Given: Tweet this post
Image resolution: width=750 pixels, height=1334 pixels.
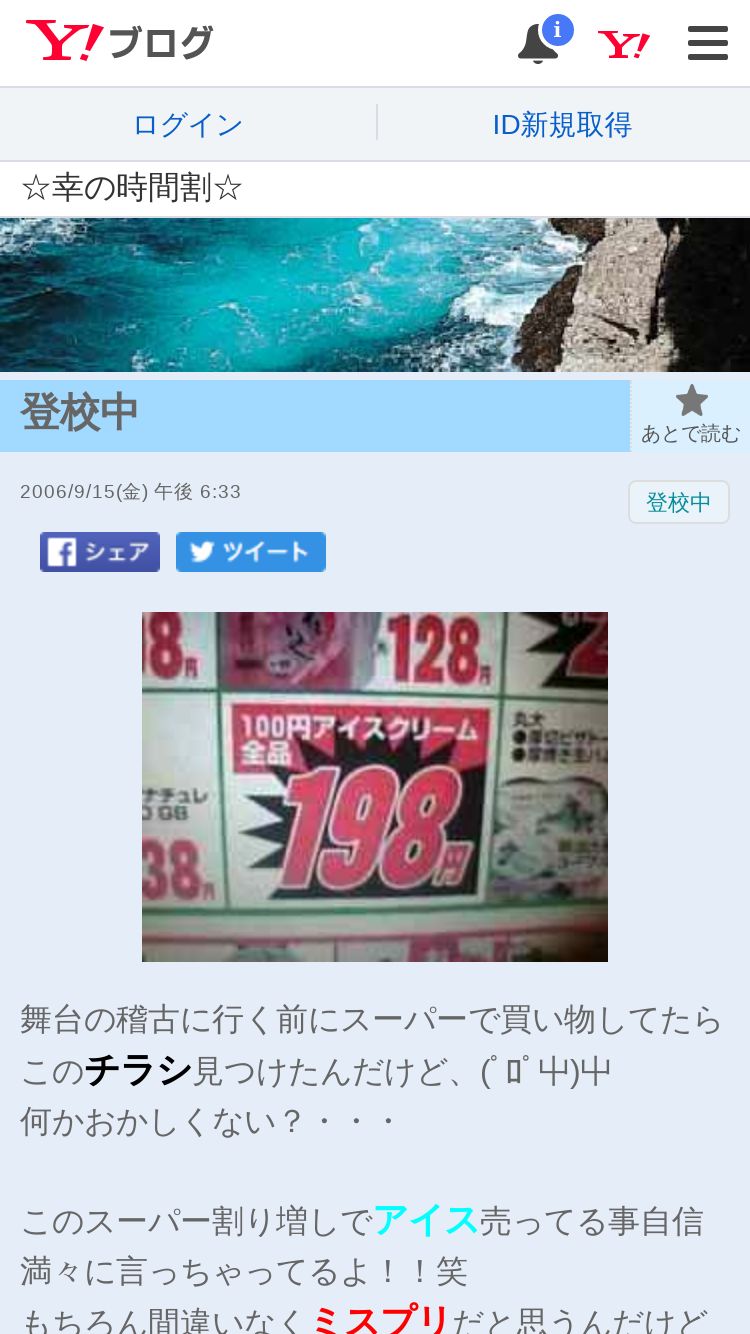Looking at the screenshot, I should (x=251, y=552).
